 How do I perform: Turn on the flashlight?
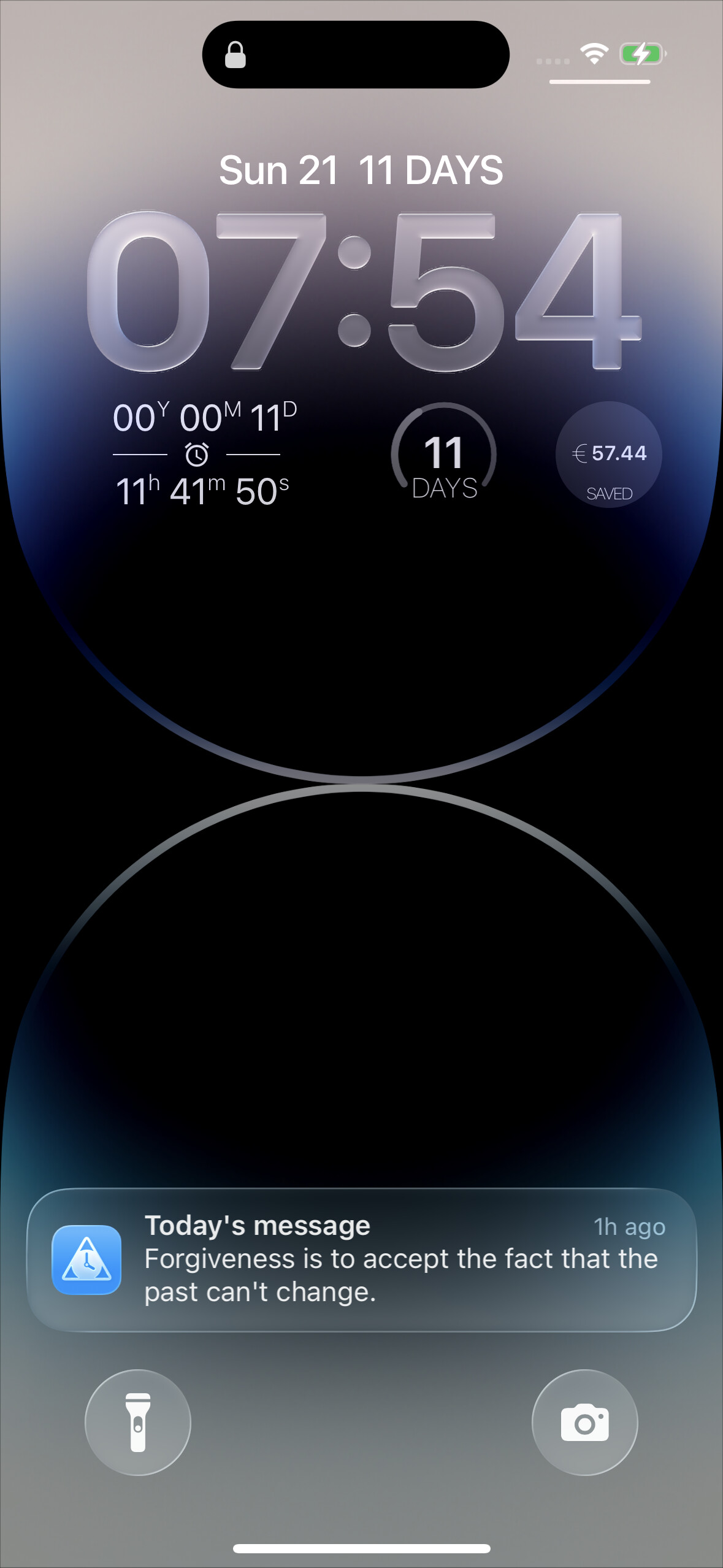pyautogui.click(x=138, y=1422)
